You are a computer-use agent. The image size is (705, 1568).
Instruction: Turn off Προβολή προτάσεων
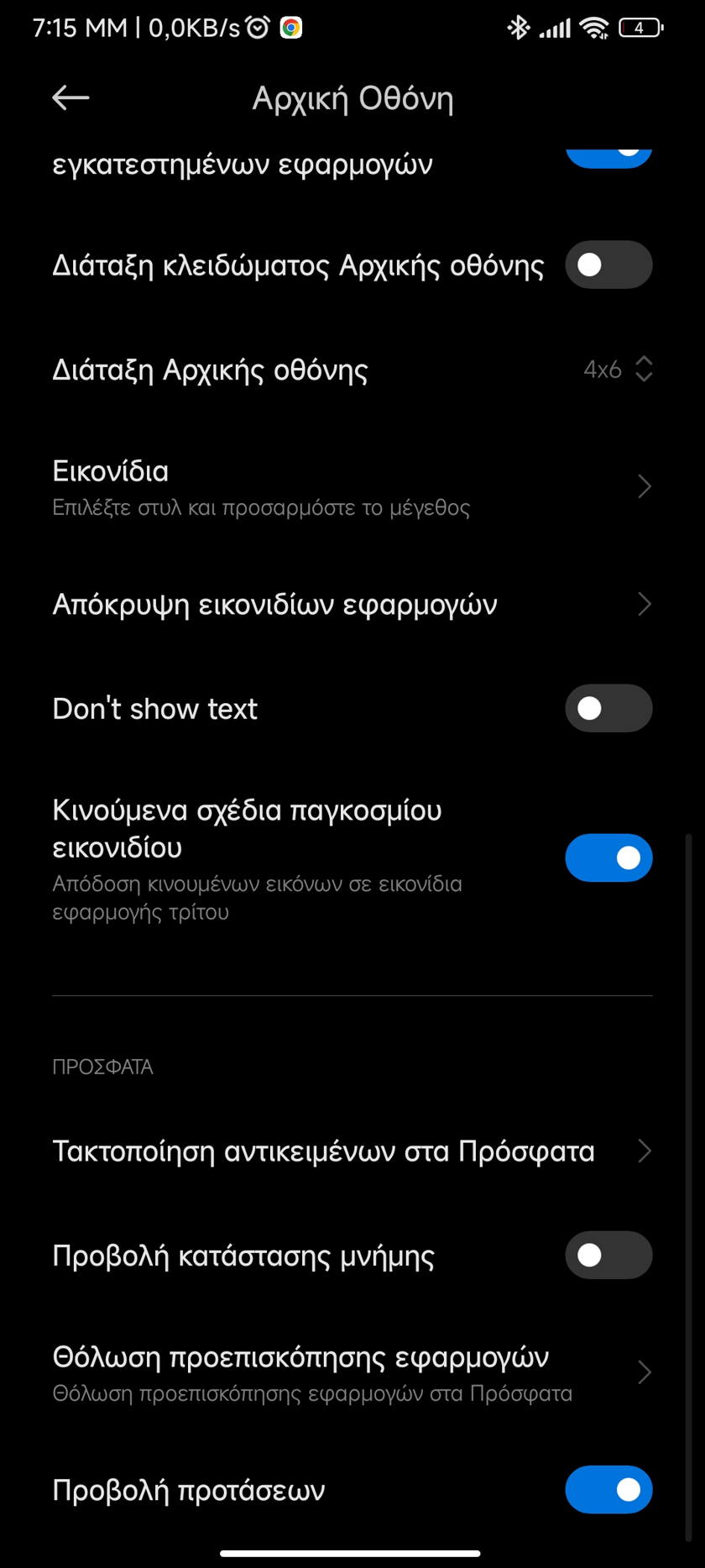pos(608,1490)
